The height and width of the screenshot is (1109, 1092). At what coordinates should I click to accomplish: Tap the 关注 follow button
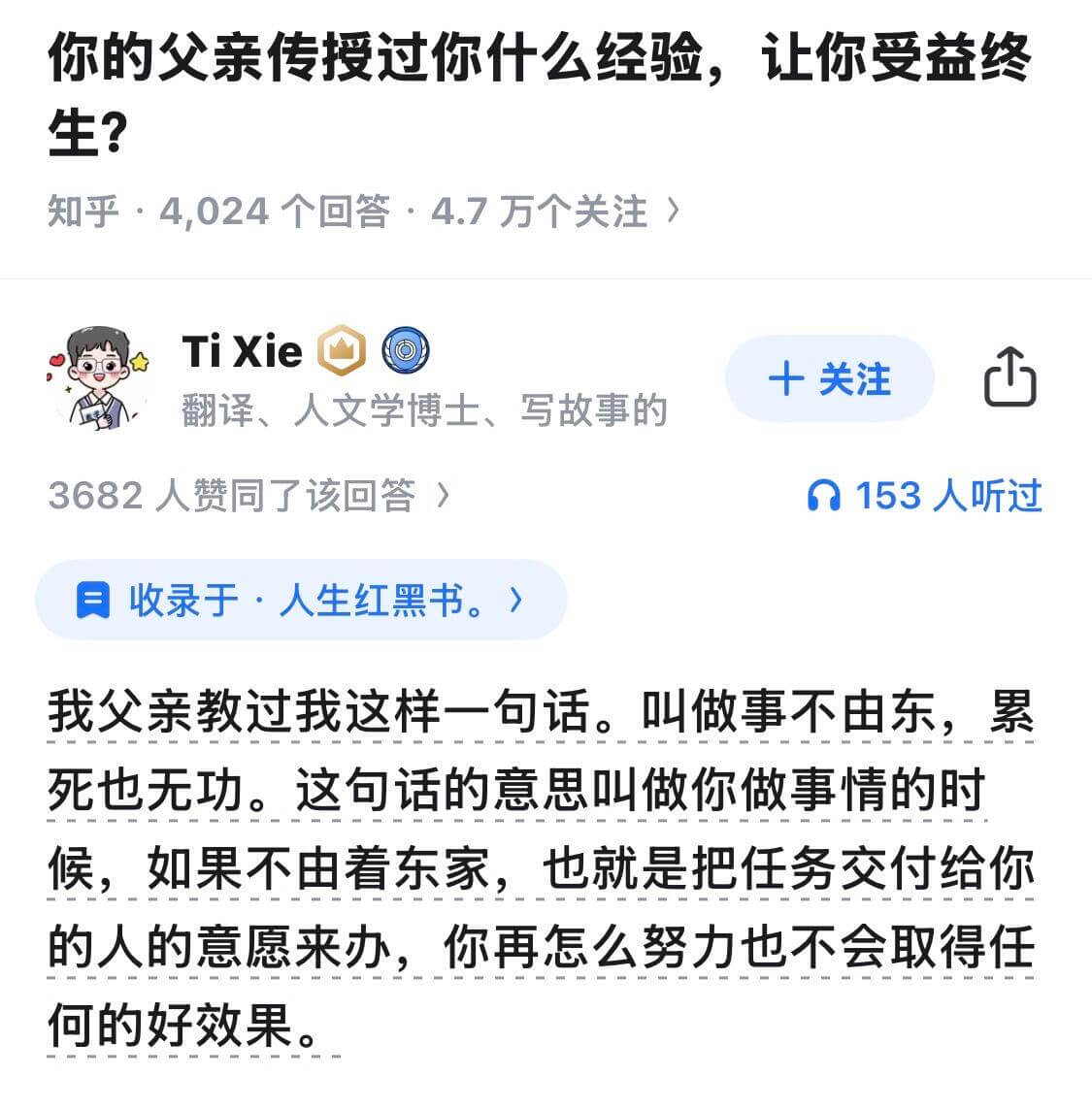click(x=830, y=379)
